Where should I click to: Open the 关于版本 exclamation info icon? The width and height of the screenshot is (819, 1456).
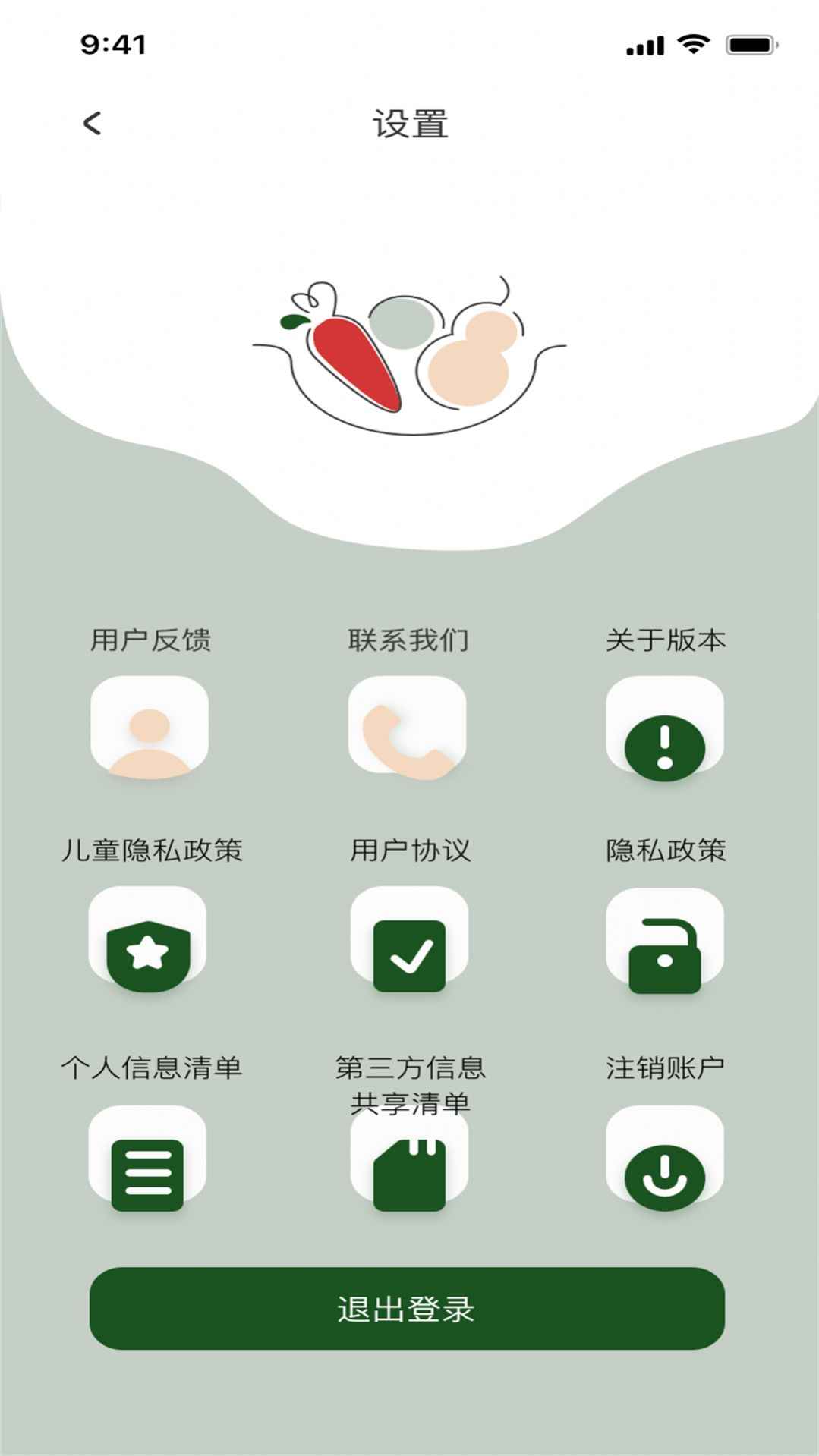[x=665, y=729]
